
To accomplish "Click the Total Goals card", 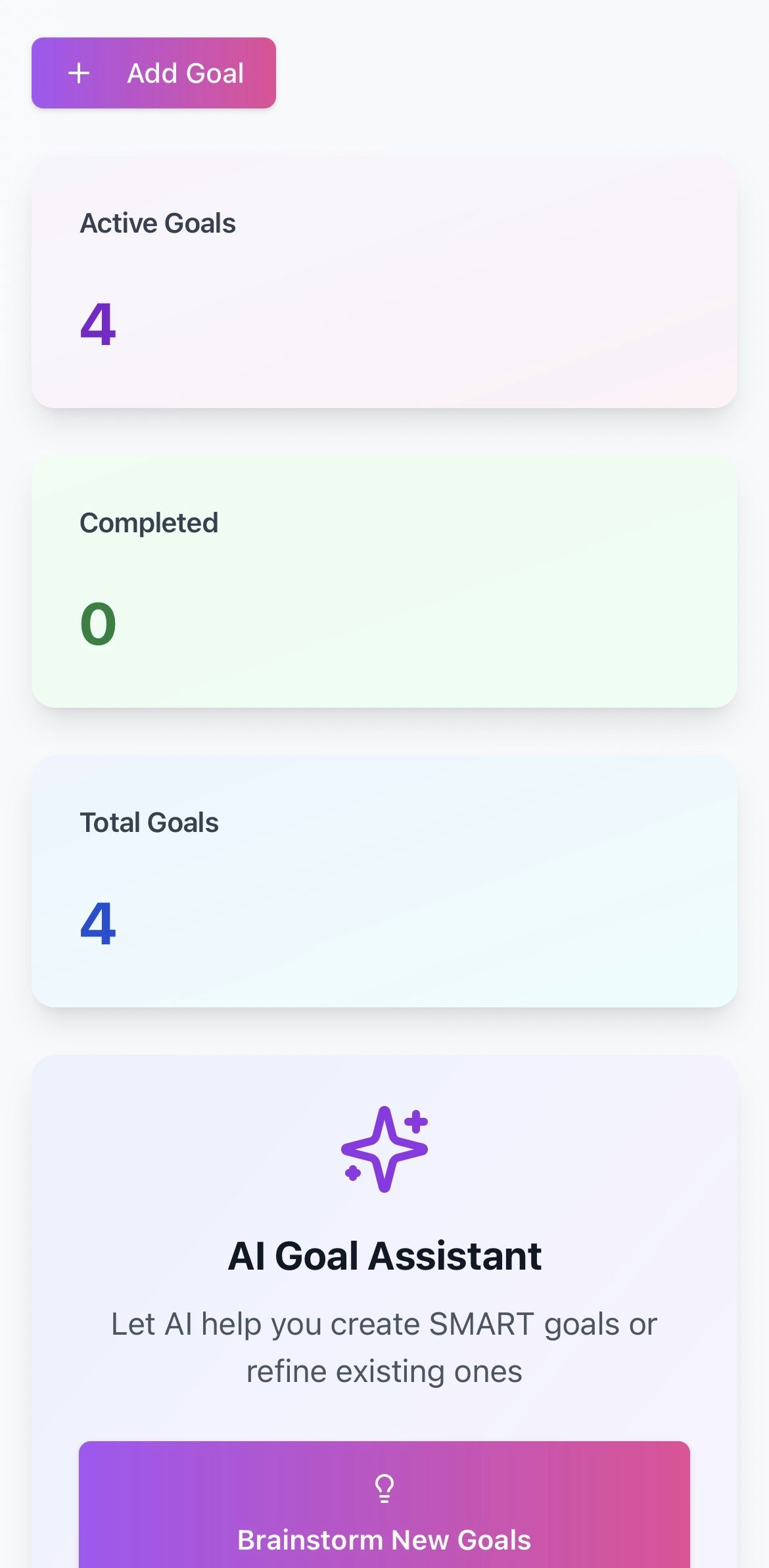I will [x=384, y=879].
